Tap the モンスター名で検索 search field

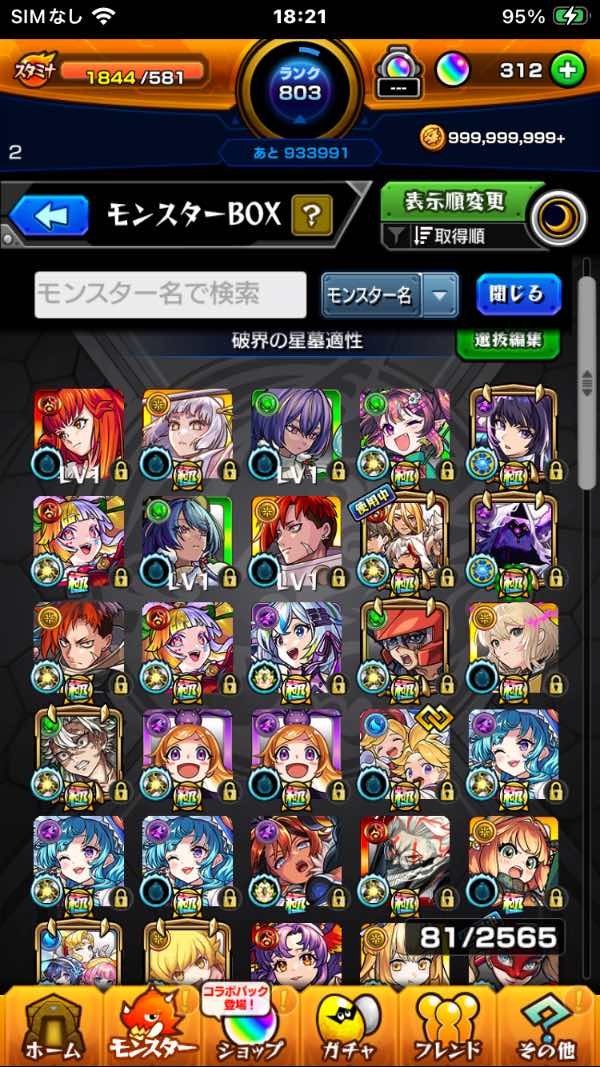[170, 294]
